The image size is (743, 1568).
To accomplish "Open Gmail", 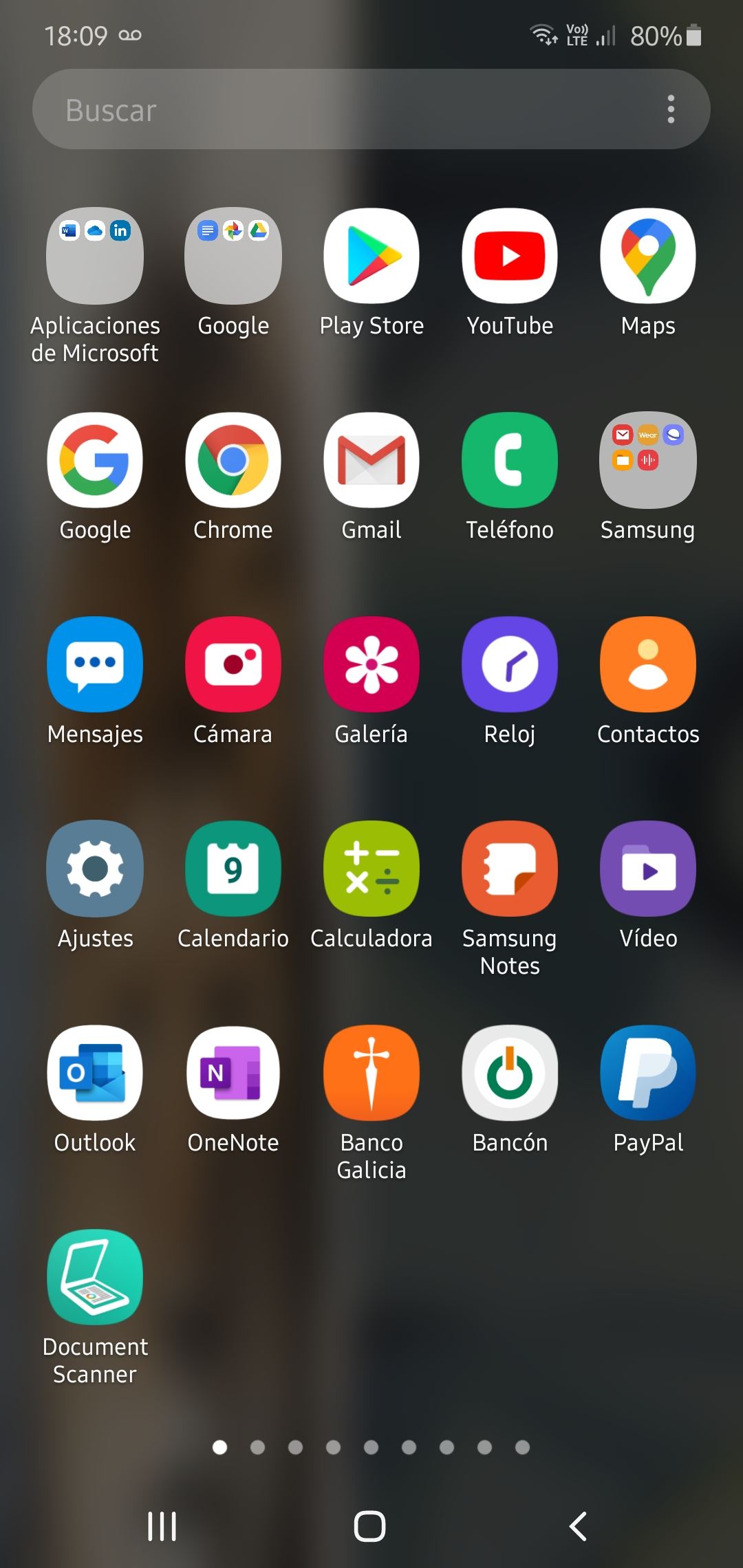I will tap(371, 460).
